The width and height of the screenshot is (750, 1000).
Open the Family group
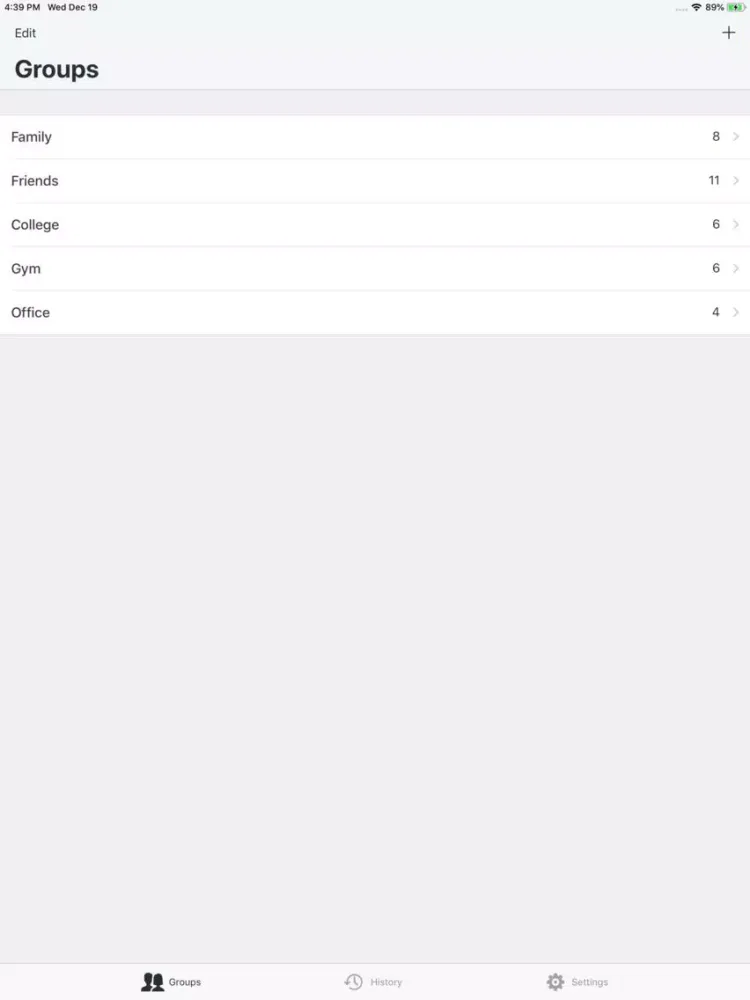[375, 137]
